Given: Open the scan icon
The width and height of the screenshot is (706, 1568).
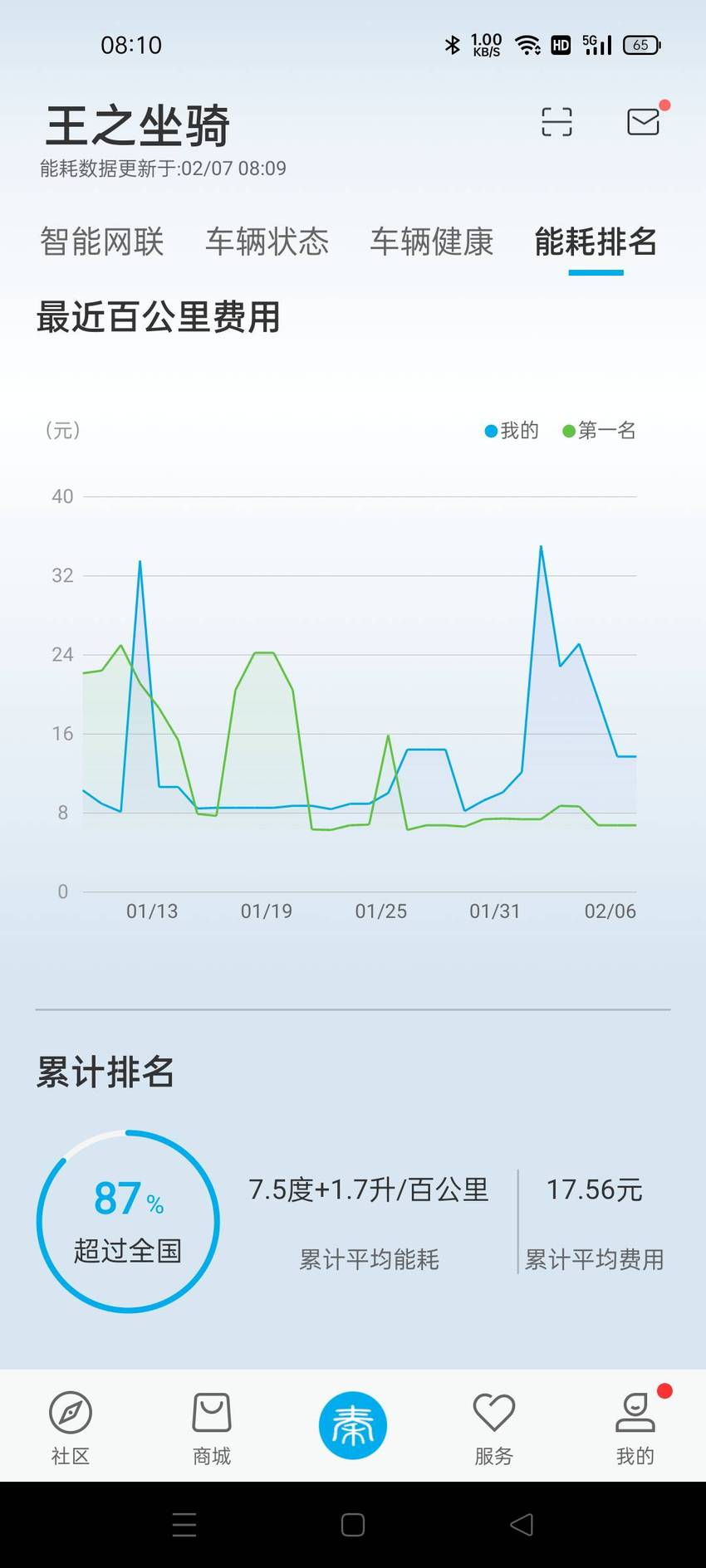Looking at the screenshot, I should (556, 122).
